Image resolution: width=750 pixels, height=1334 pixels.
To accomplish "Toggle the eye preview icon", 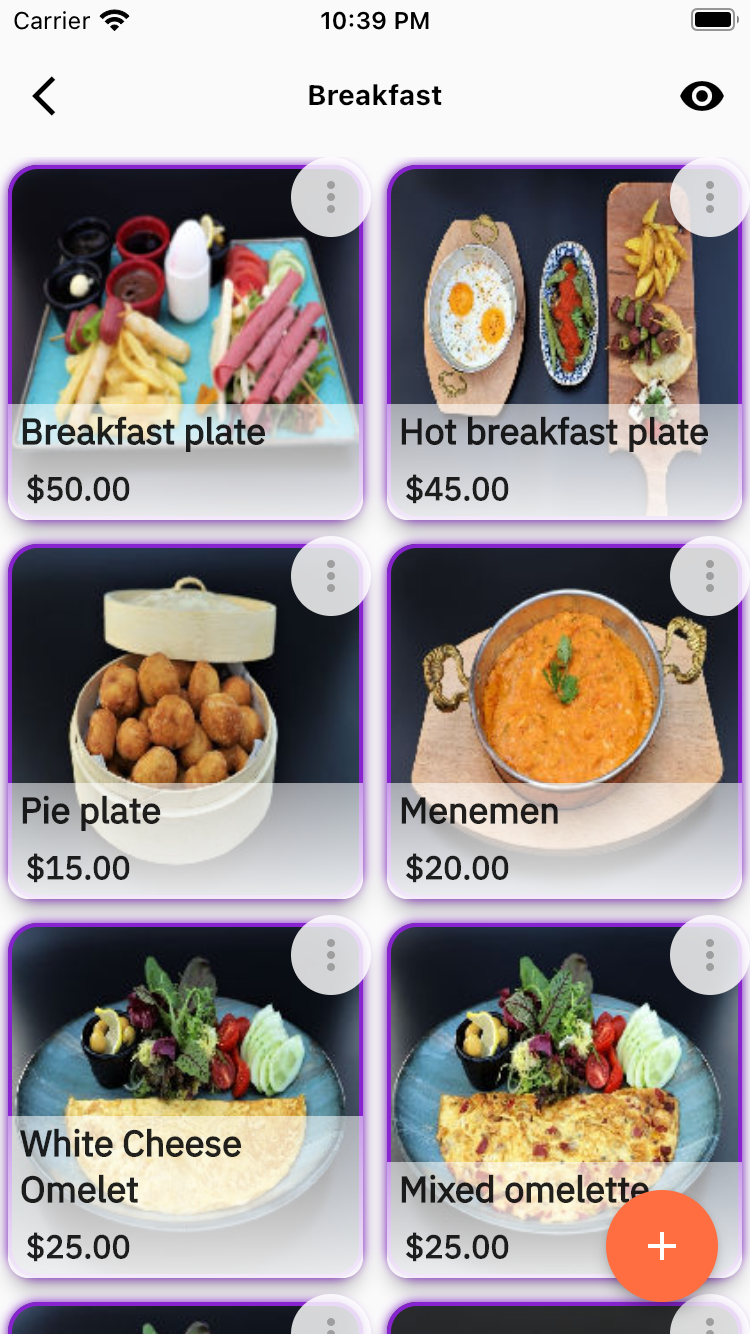I will click(701, 95).
